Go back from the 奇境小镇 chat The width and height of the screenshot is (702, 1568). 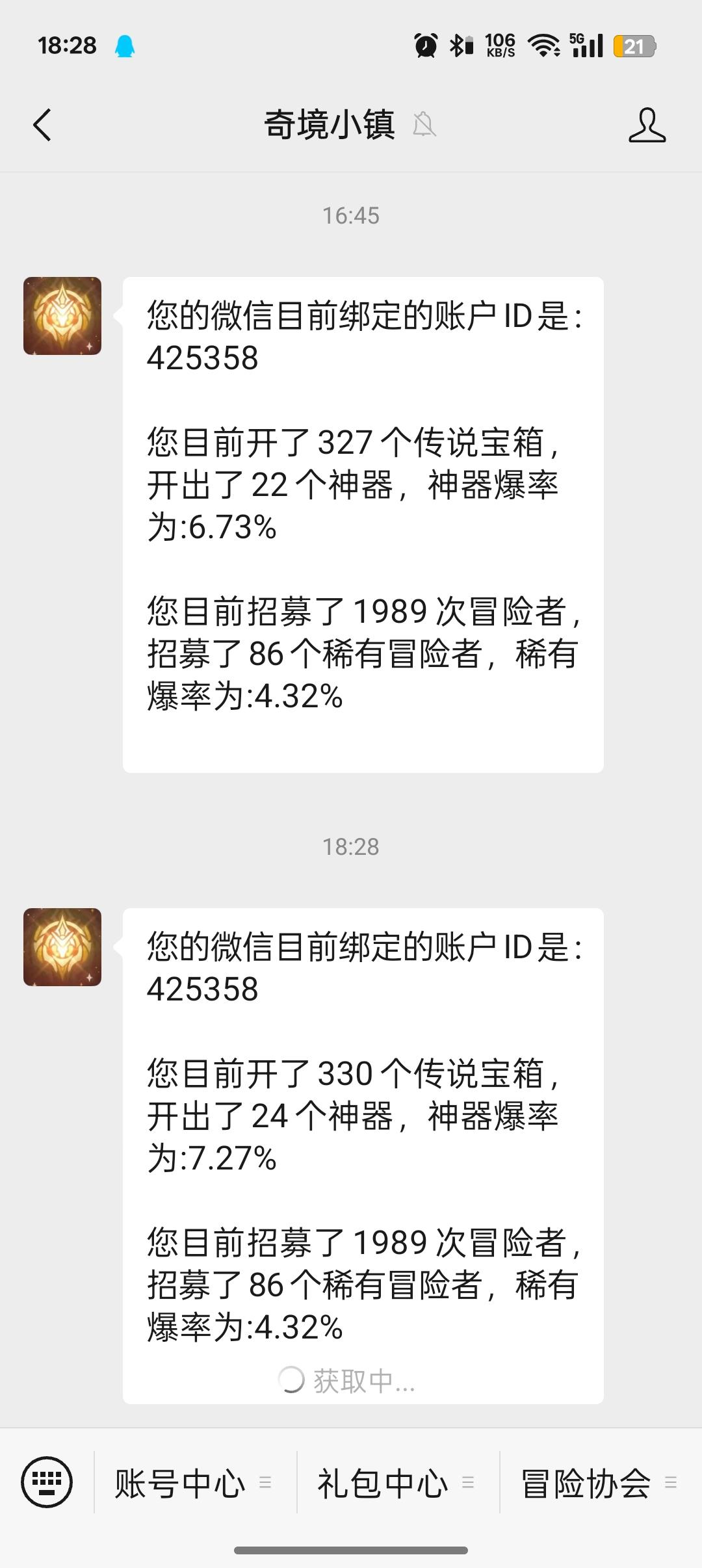pos(42,125)
